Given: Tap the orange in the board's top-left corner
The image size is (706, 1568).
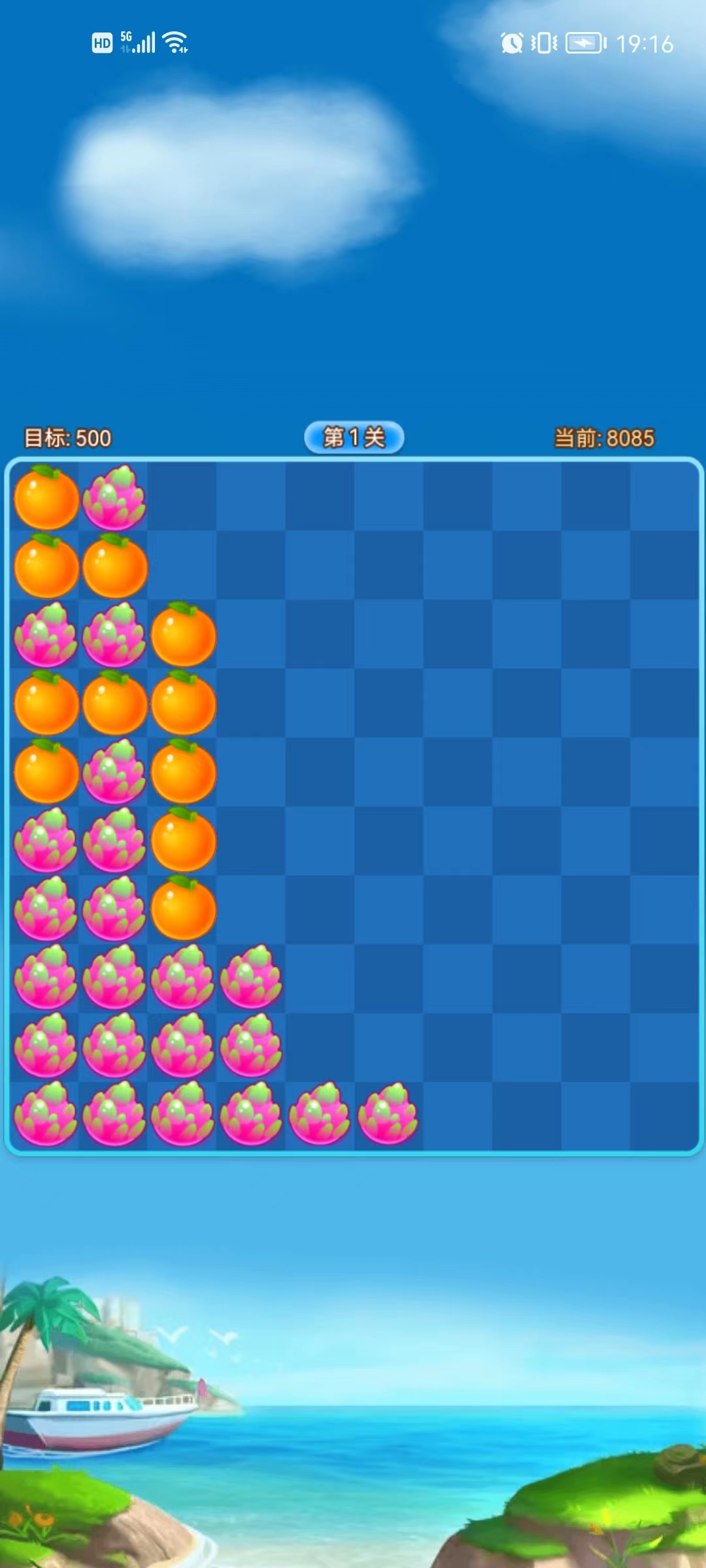Looking at the screenshot, I should point(46,498).
